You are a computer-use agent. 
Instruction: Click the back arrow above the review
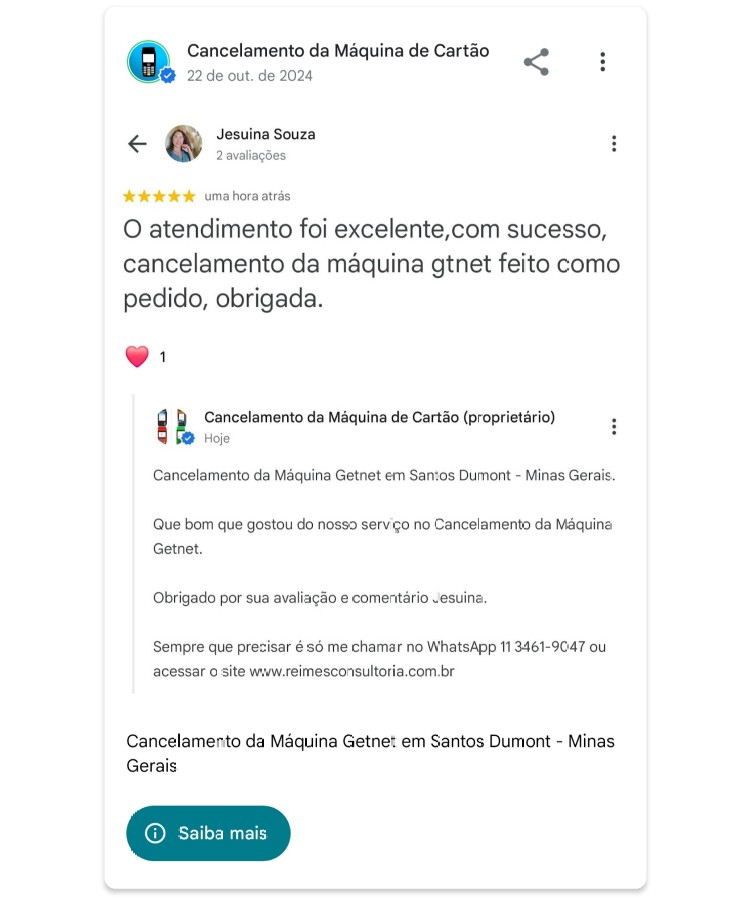[x=137, y=143]
